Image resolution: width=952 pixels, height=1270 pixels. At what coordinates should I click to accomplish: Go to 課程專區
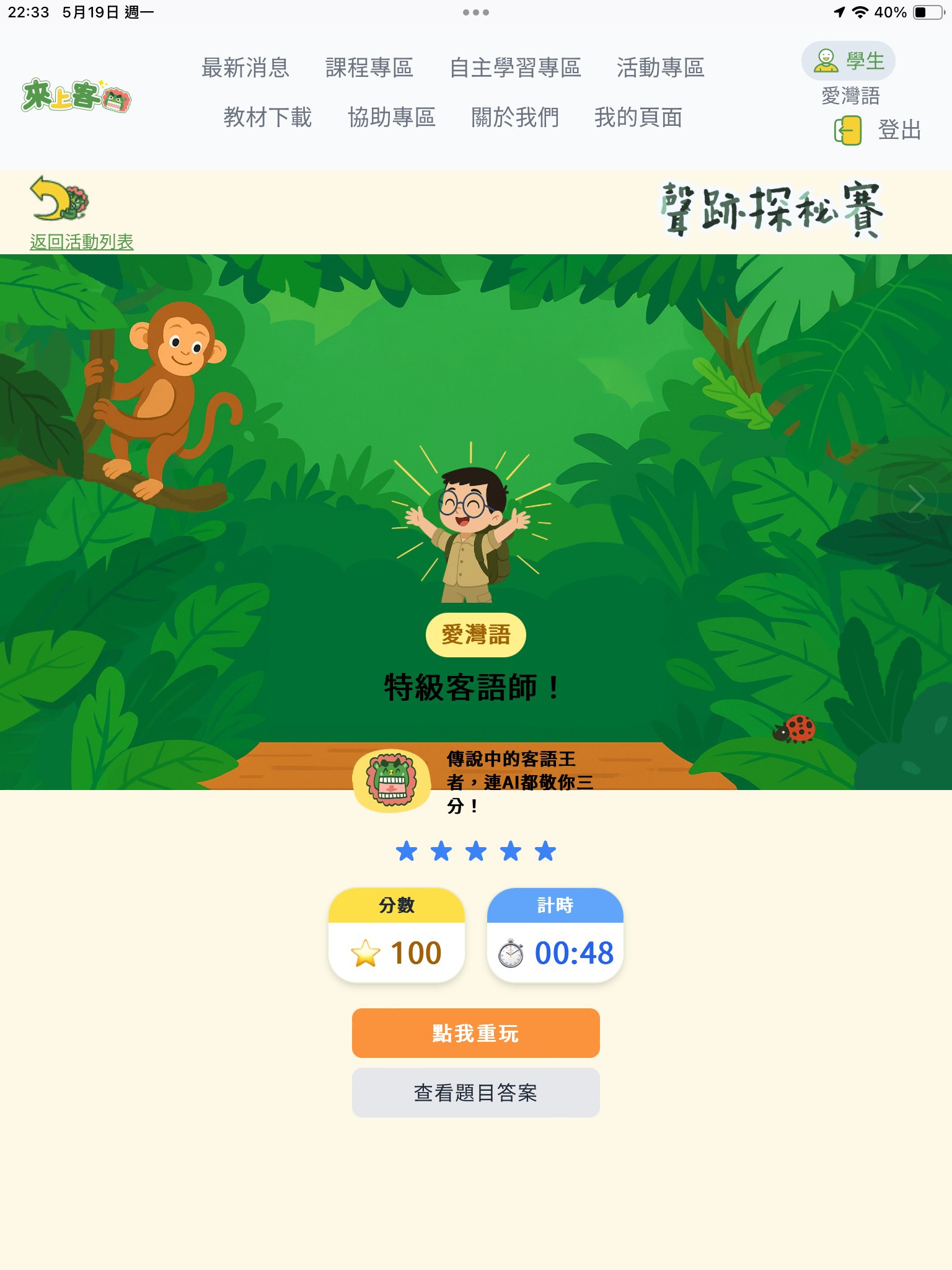[x=369, y=68]
